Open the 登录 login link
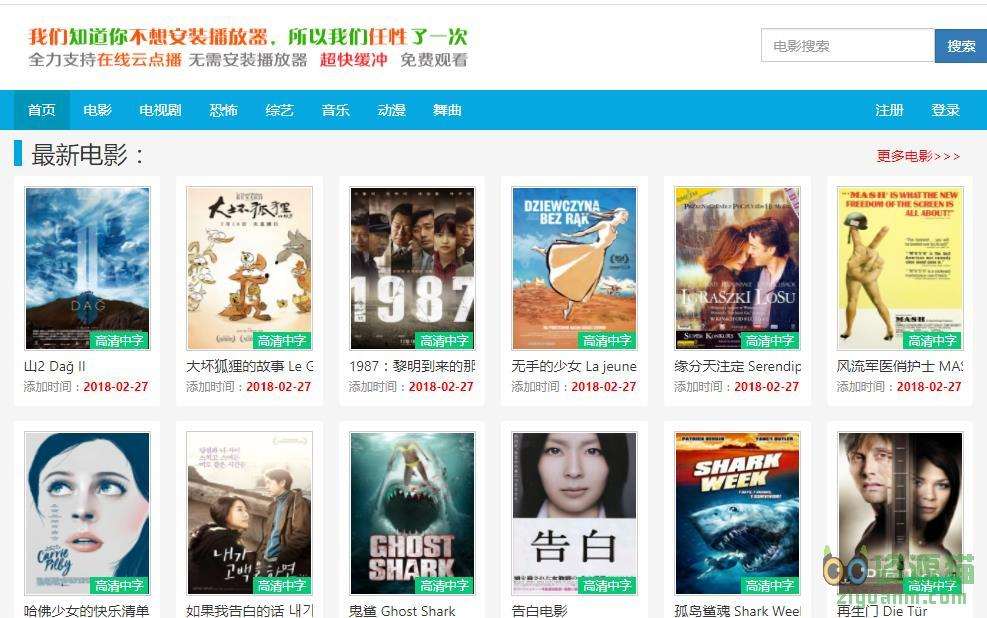Screen dimensions: 987x618 click(945, 110)
